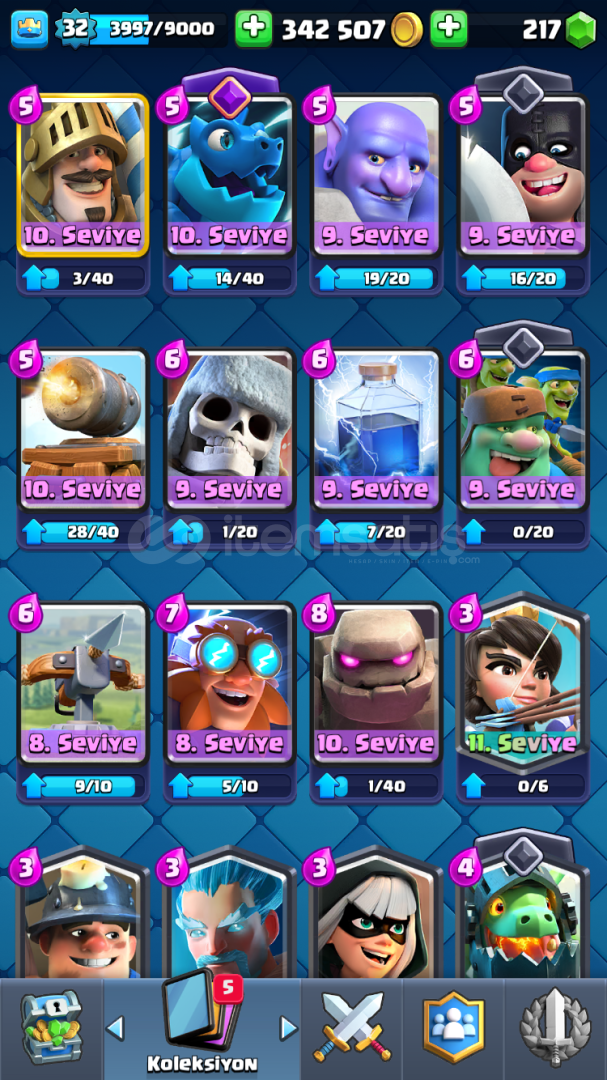
Task: Tap the green plus next to gems
Action: tap(449, 29)
